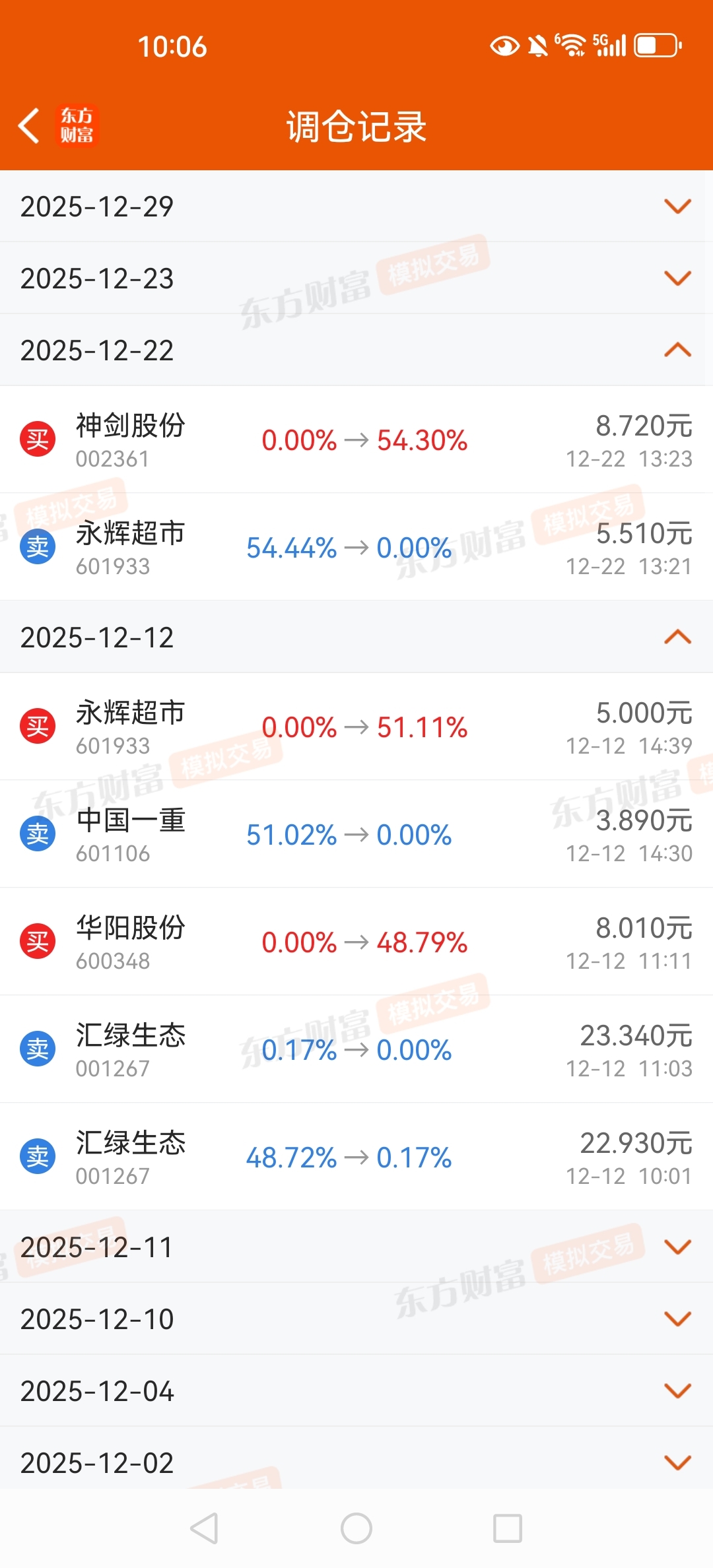Image resolution: width=713 pixels, height=1568 pixels.
Task: Expand the 2025-12-11 records
Action: (356, 1247)
